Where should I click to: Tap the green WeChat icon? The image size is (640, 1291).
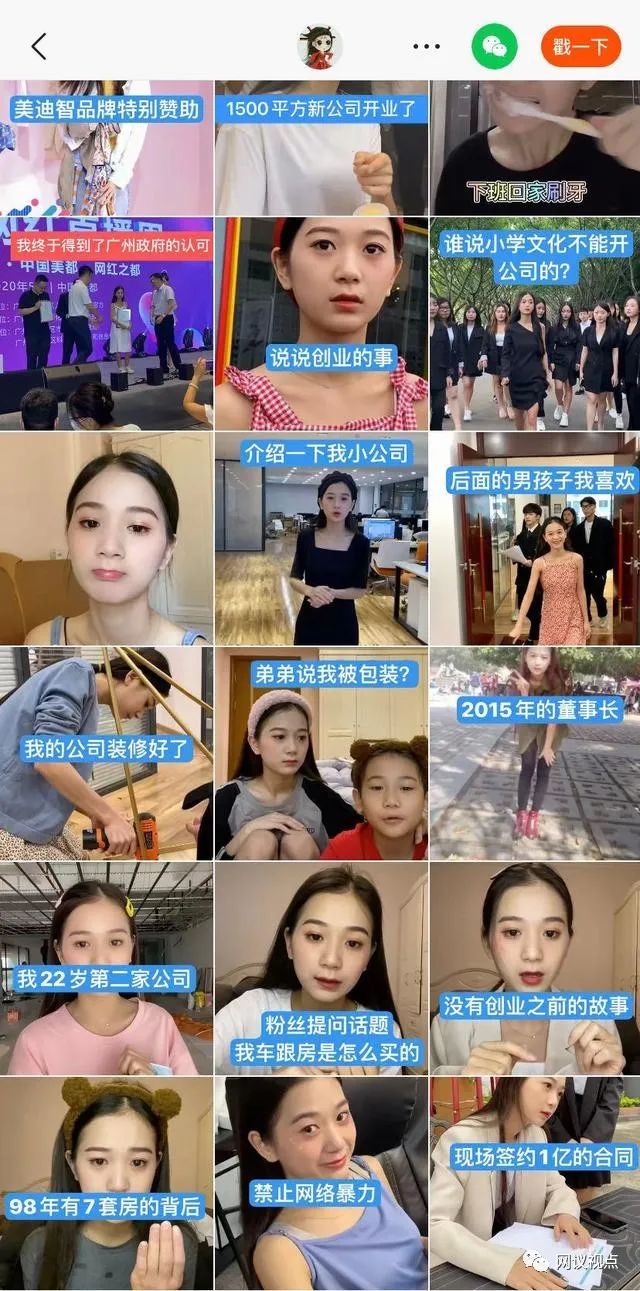(x=494, y=46)
